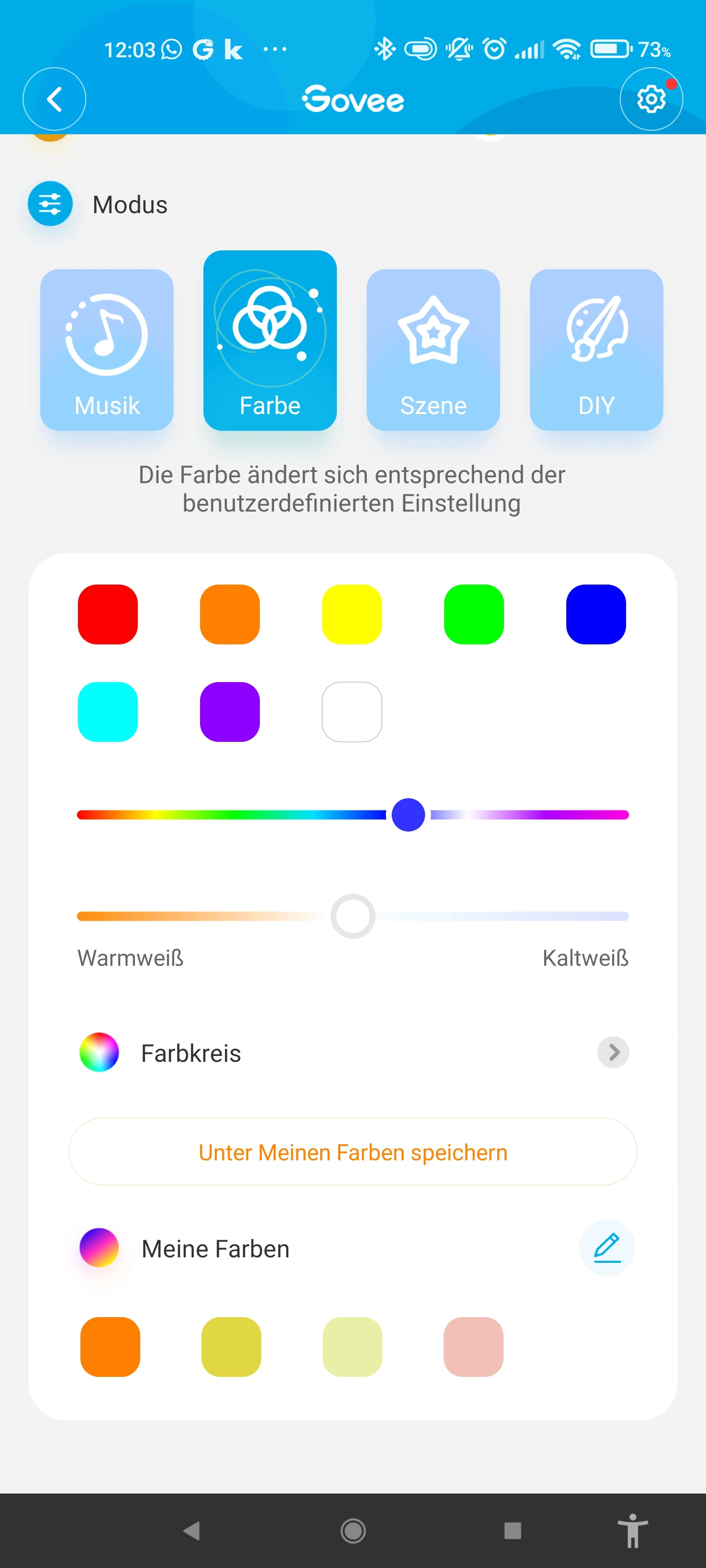Open the Farbkreis color wheel
706x1568 pixels.
353,1053
